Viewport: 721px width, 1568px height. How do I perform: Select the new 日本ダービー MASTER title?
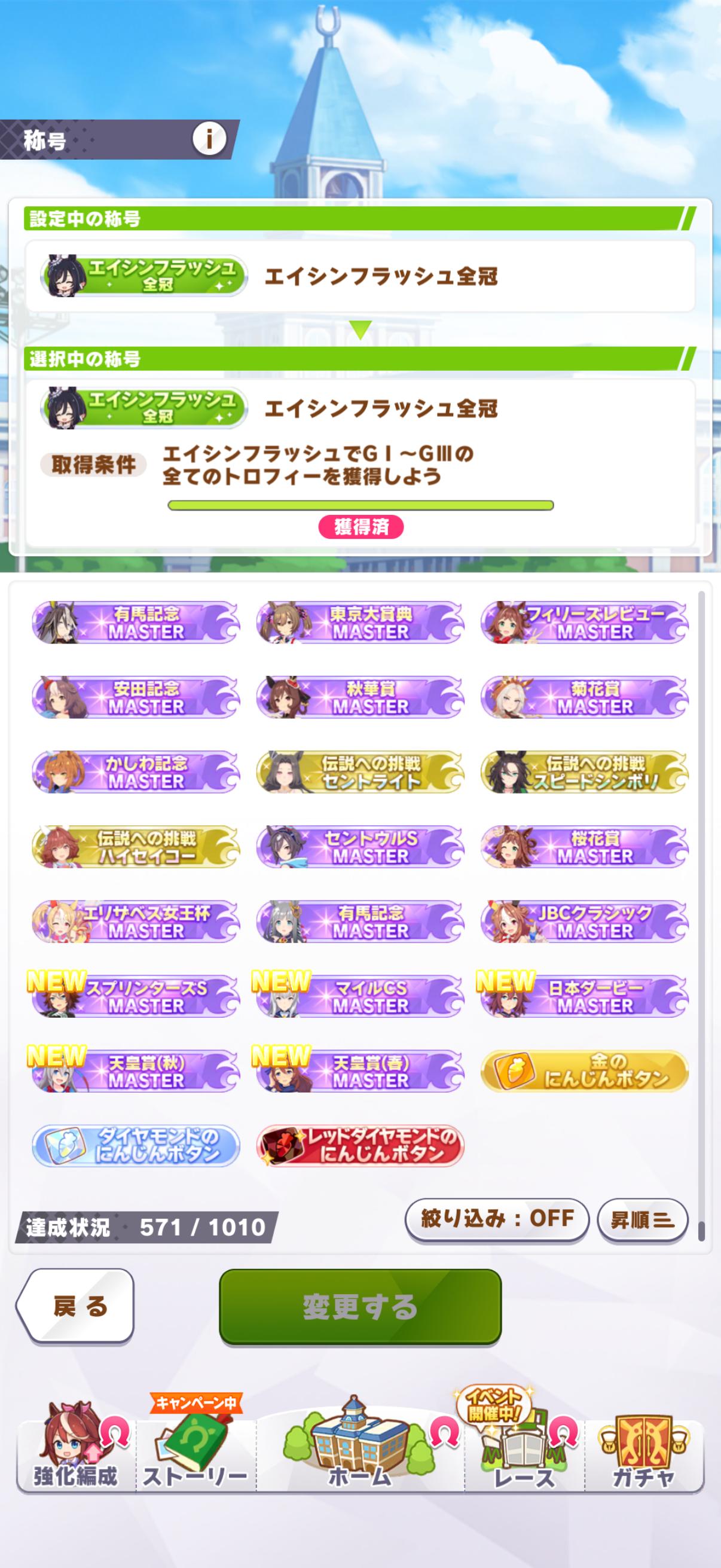click(x=585, y=997)
